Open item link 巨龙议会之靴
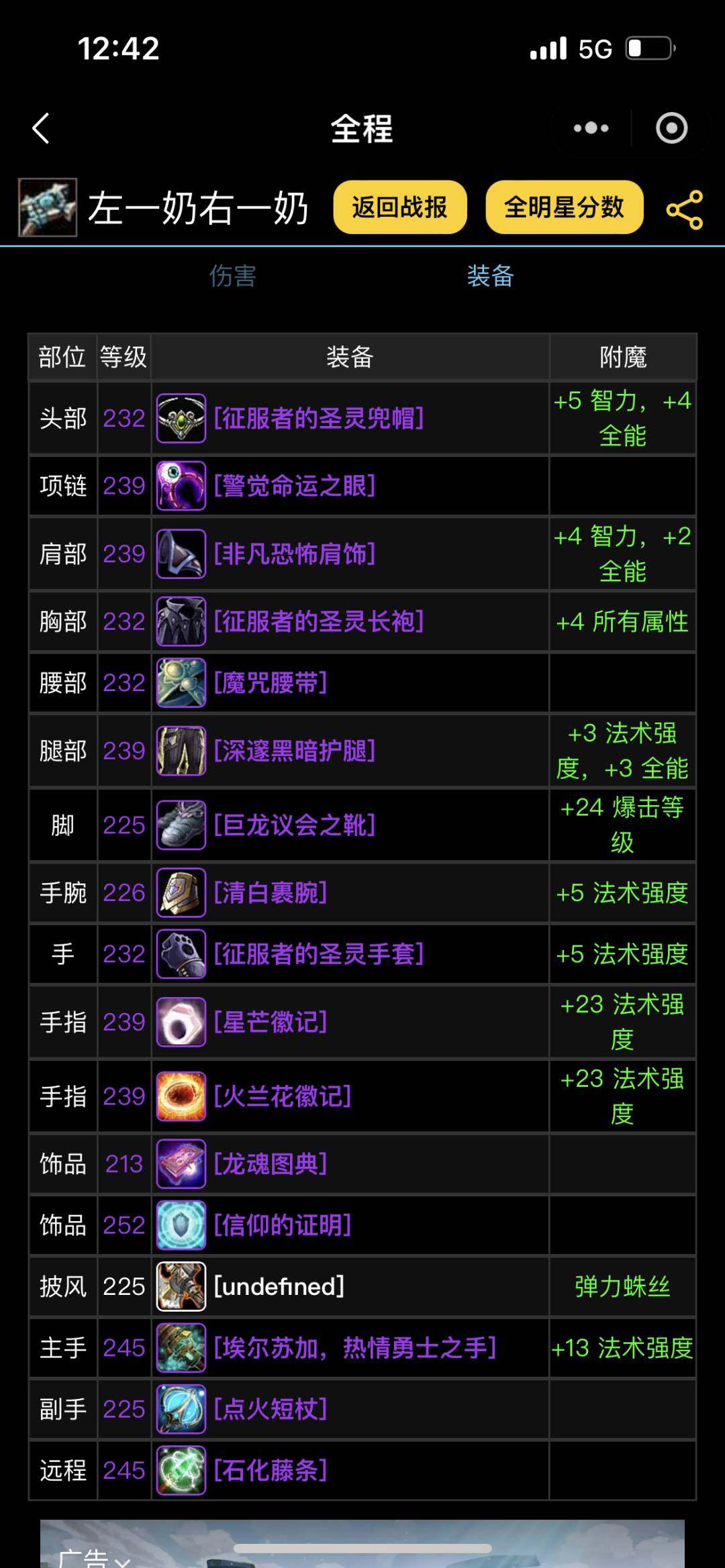This screenshot has height=1568, width=725. (294, 825)
